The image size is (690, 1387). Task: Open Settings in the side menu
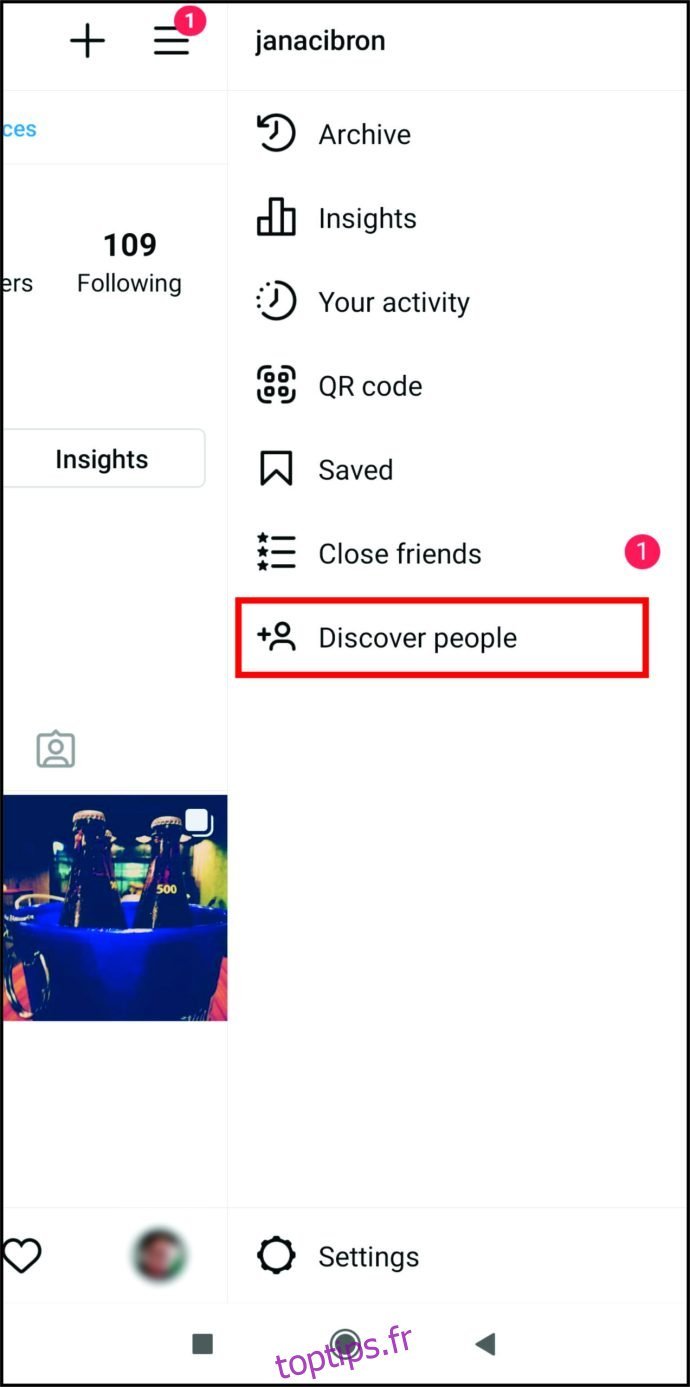tap(367, 1256)
